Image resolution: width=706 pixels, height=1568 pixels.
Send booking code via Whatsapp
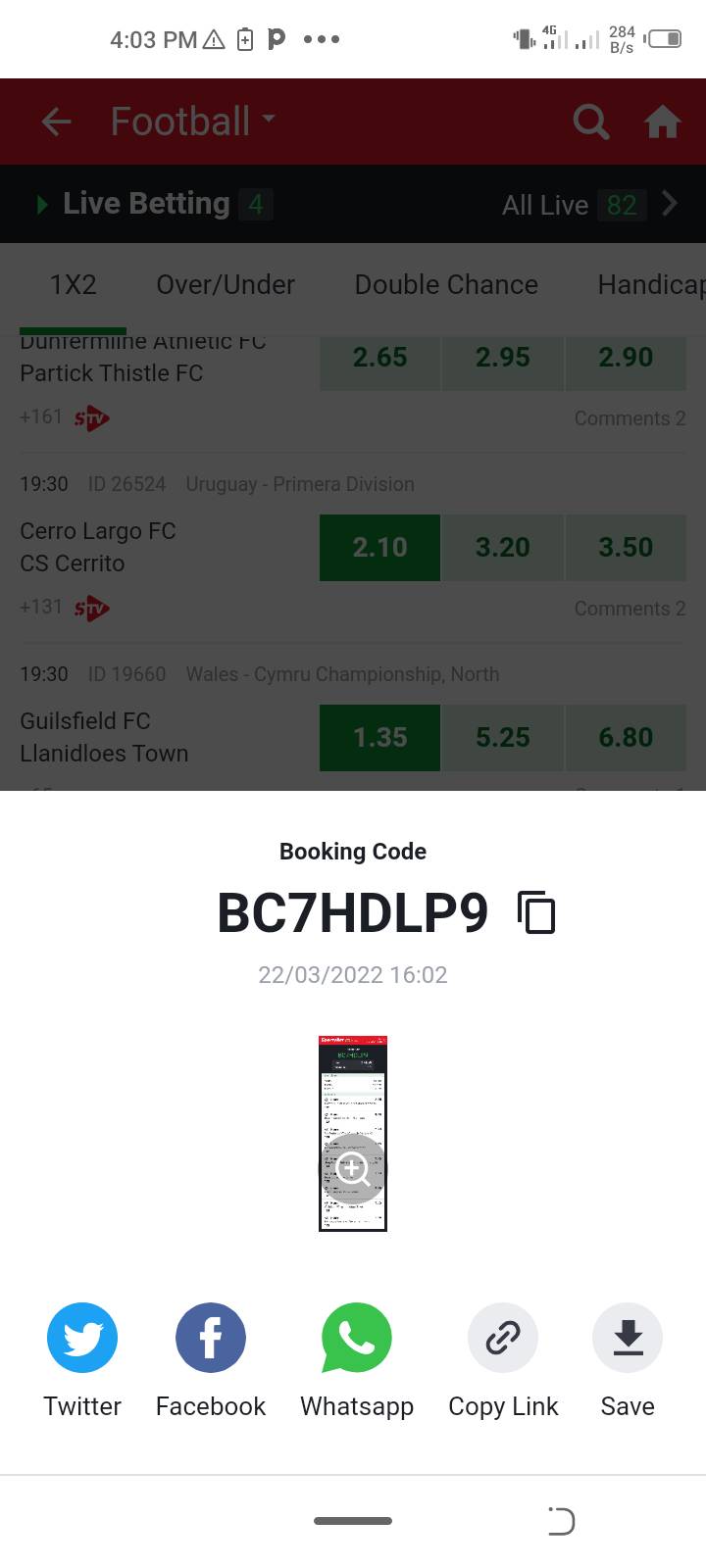[x=357, y=1338]
